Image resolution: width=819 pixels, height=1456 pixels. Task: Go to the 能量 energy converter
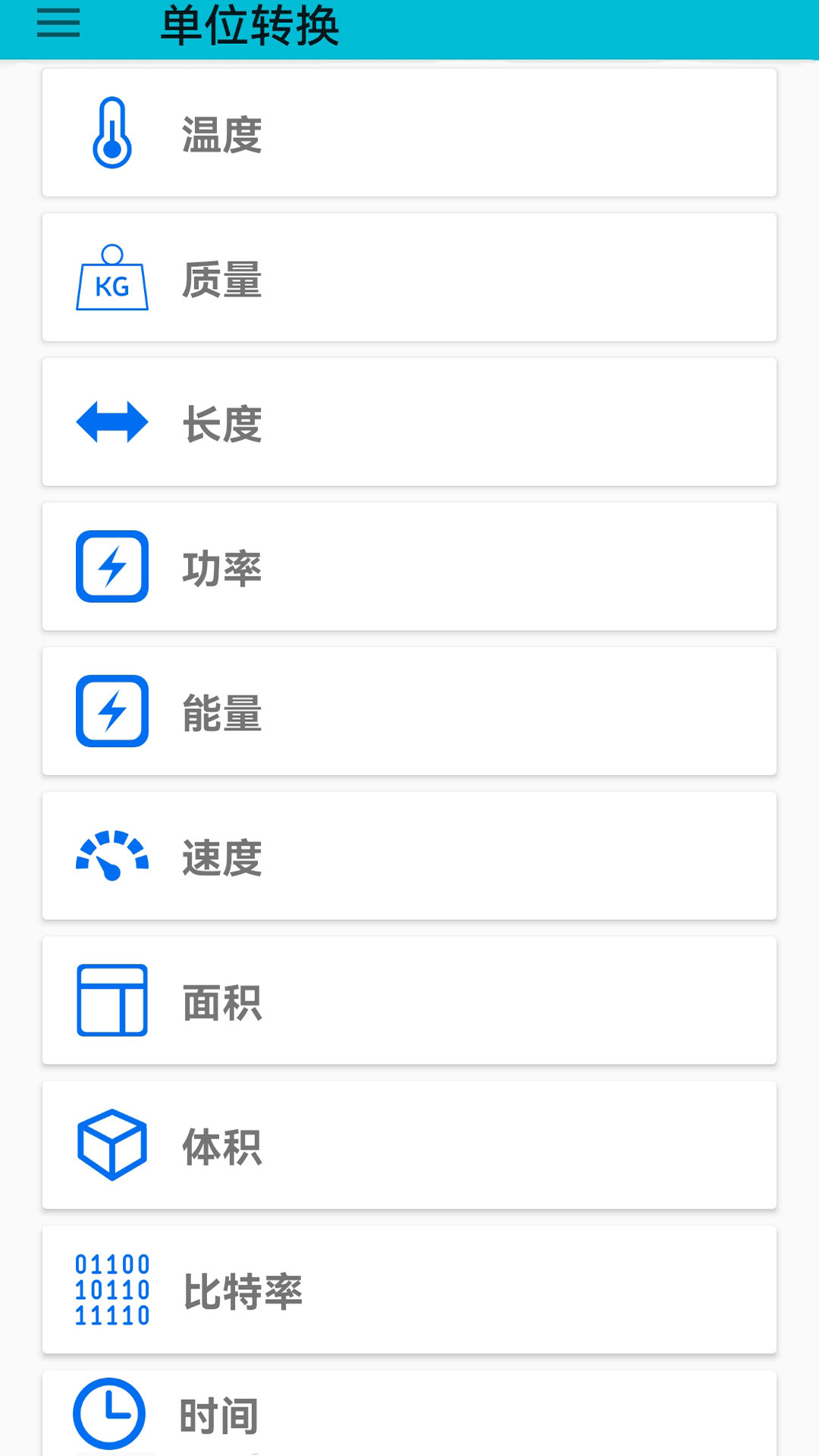point(409,711)
